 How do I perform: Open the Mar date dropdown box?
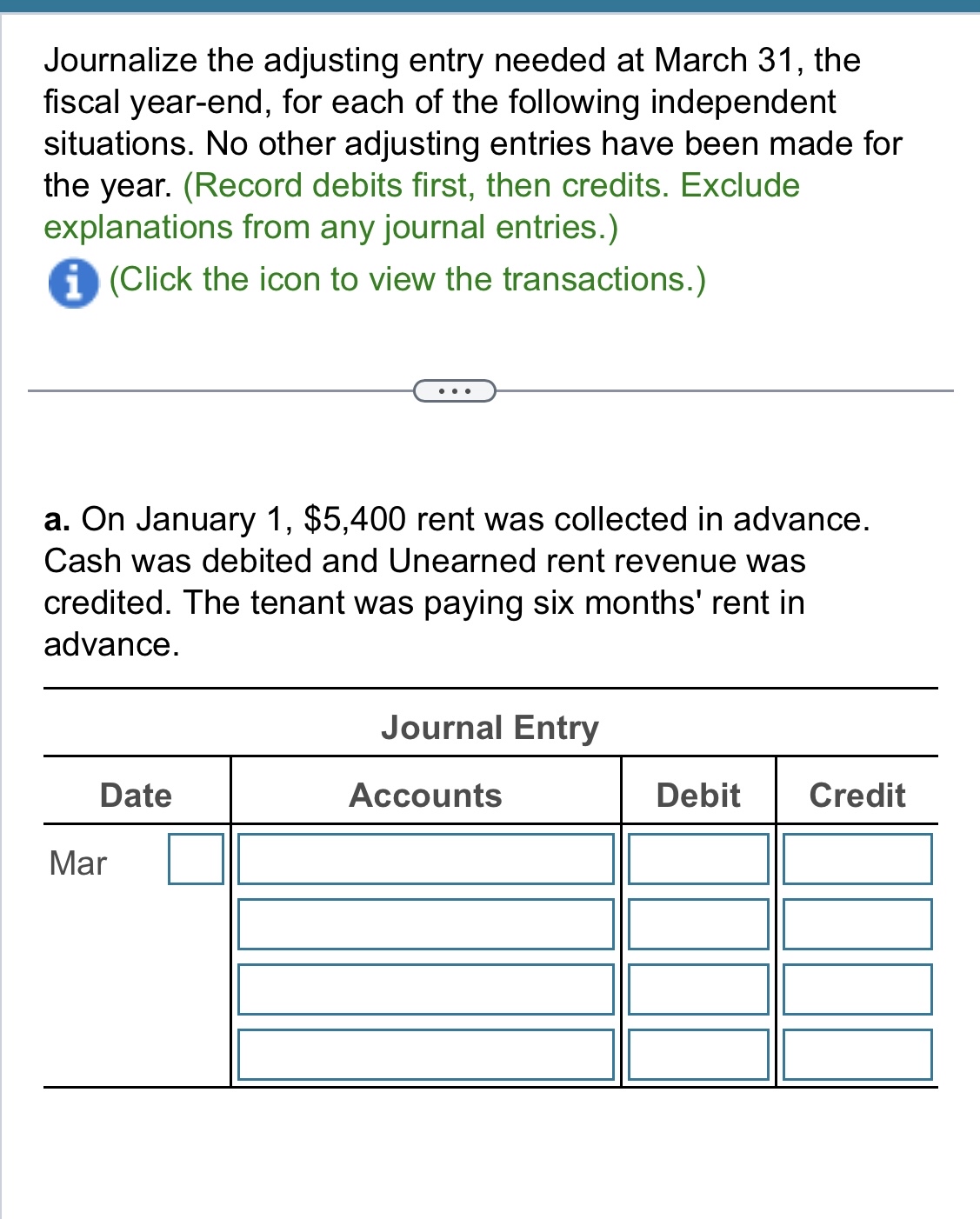(197, 861)
